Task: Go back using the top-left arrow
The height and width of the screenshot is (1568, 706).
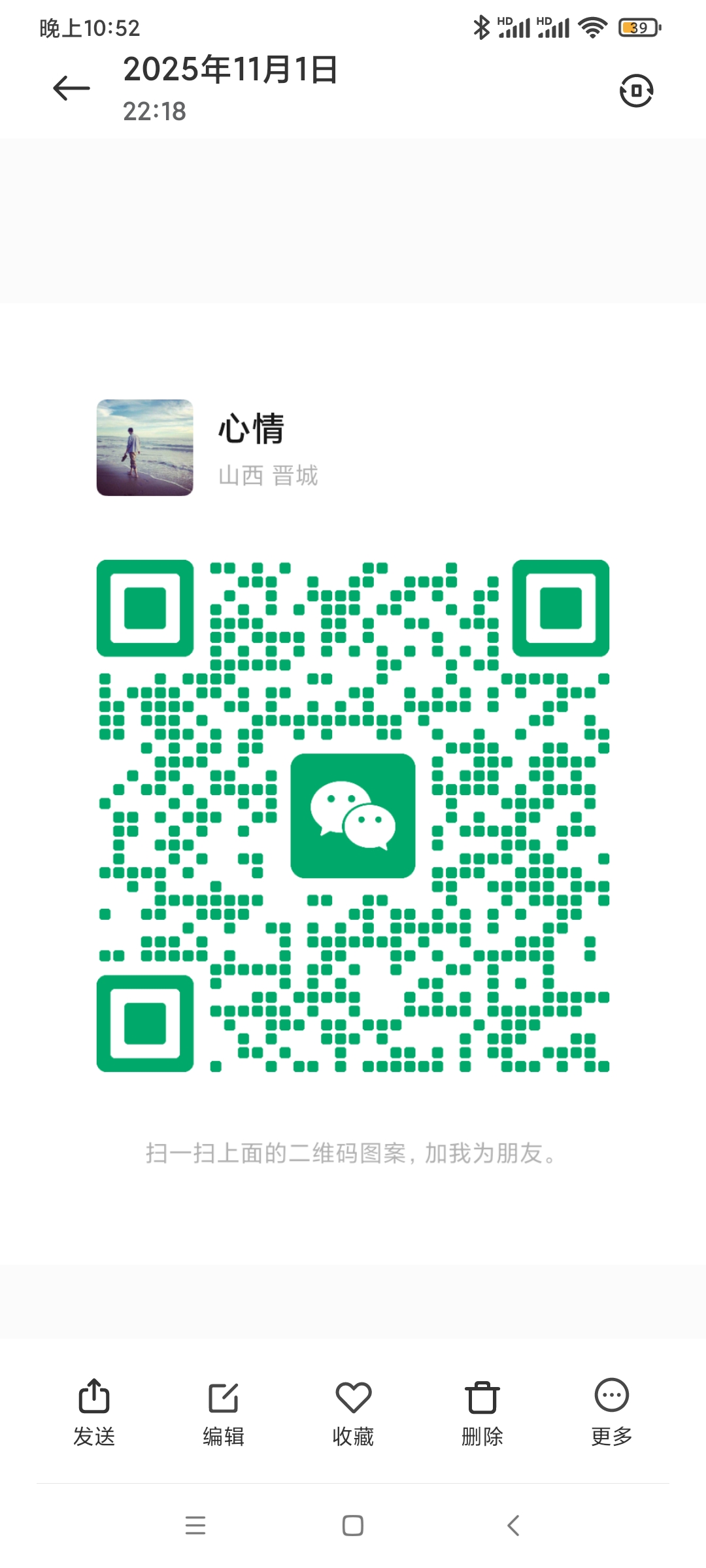Action: (x=71, y=88)
